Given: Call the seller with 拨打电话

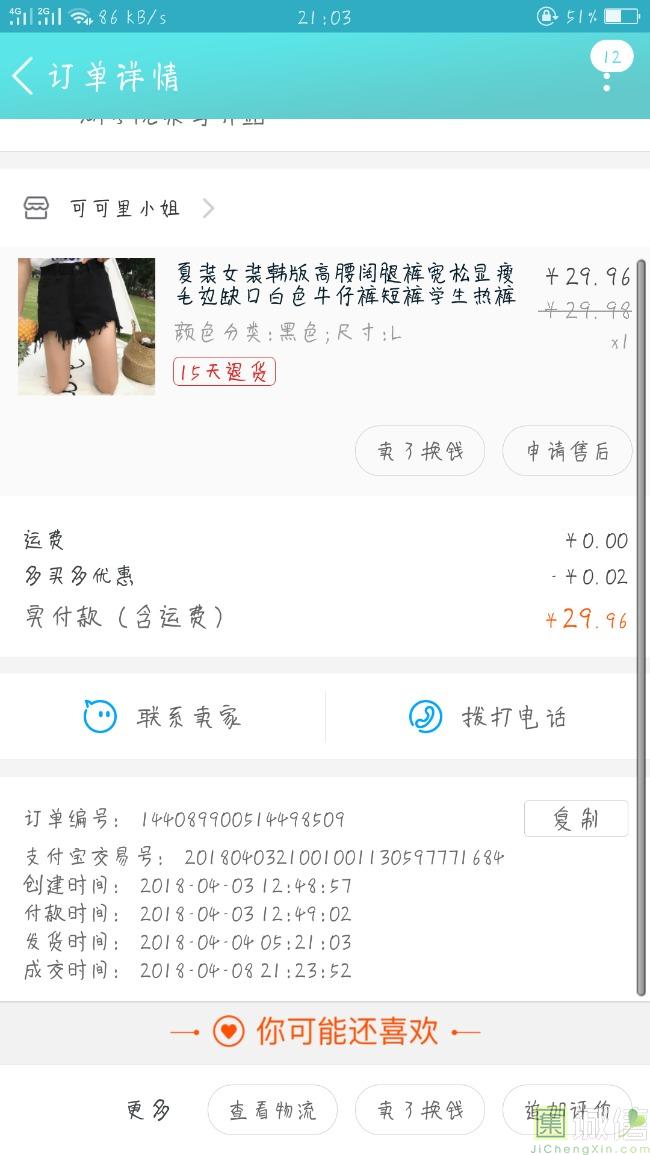Looking at the screenshot, I should (488, 716).
